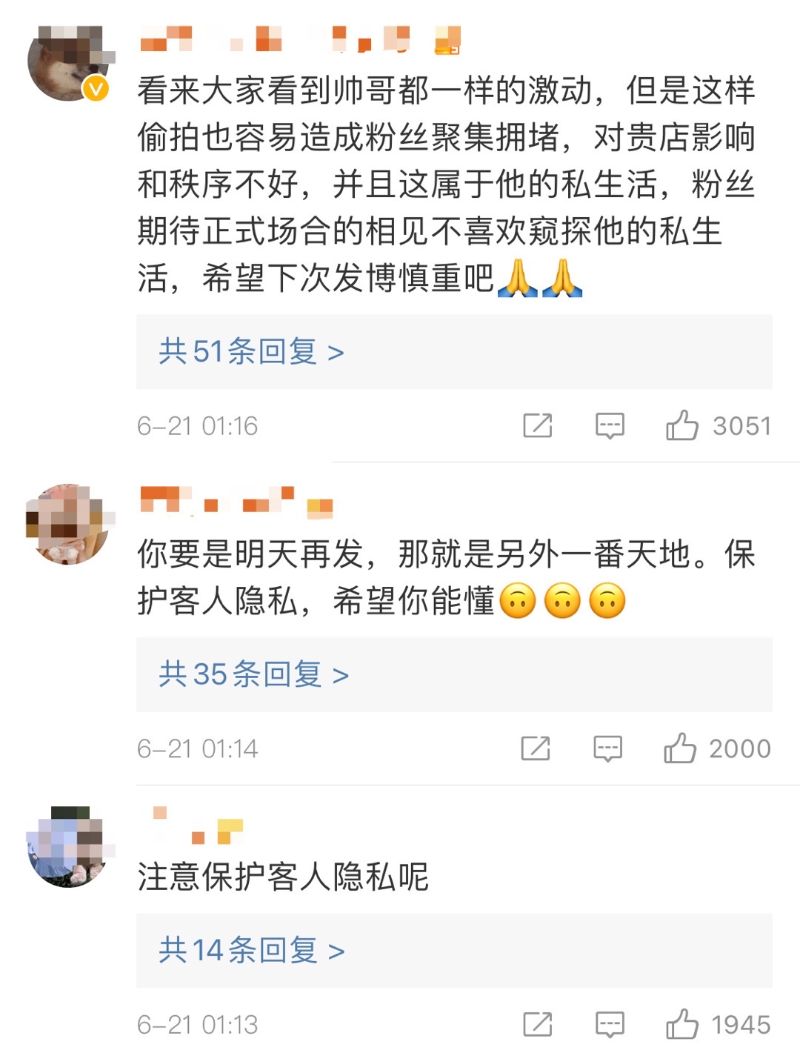
Task: Repost the comment posted 6-21 01:16
Action: coord(538,426)
